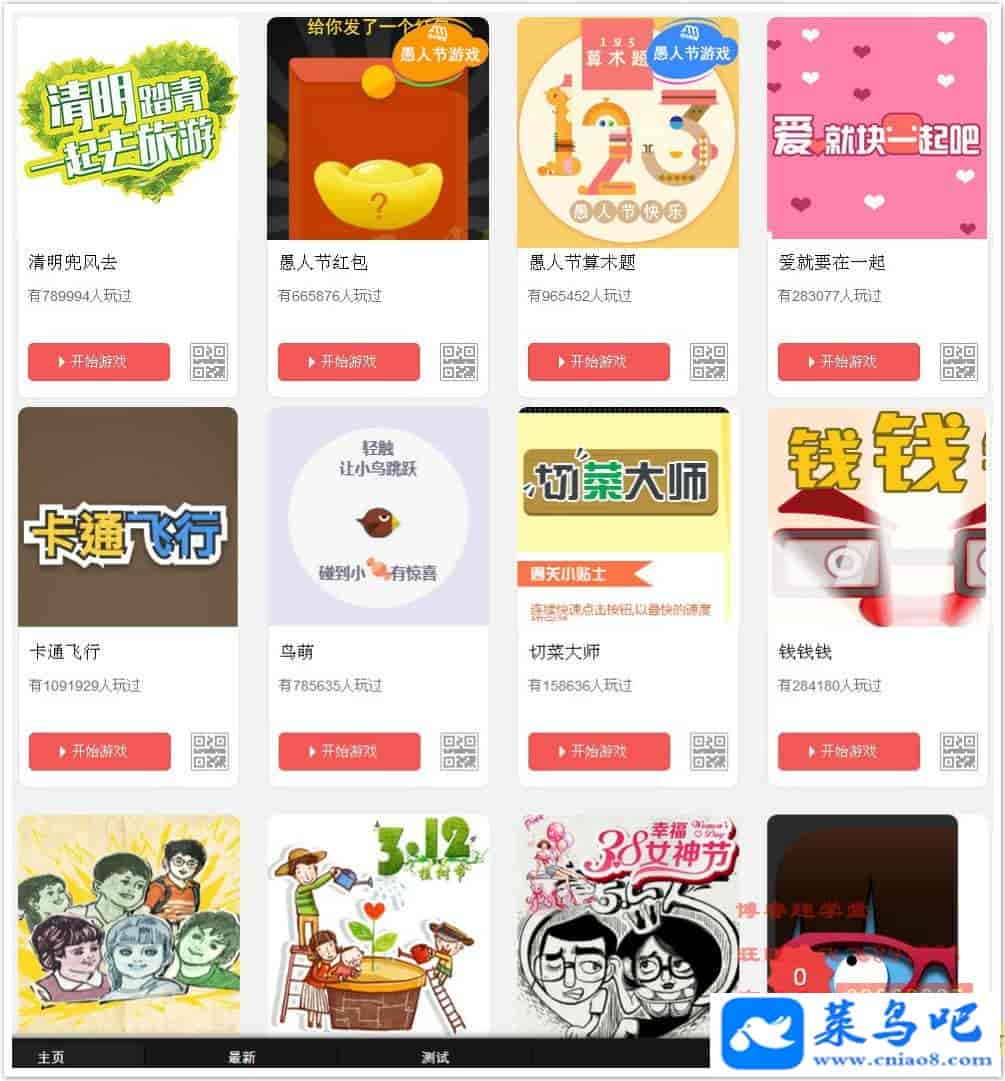Start the 清明兜风去 game
Image resolution: width=1005 pixels, height=1081 pixels.
[99, 362]
